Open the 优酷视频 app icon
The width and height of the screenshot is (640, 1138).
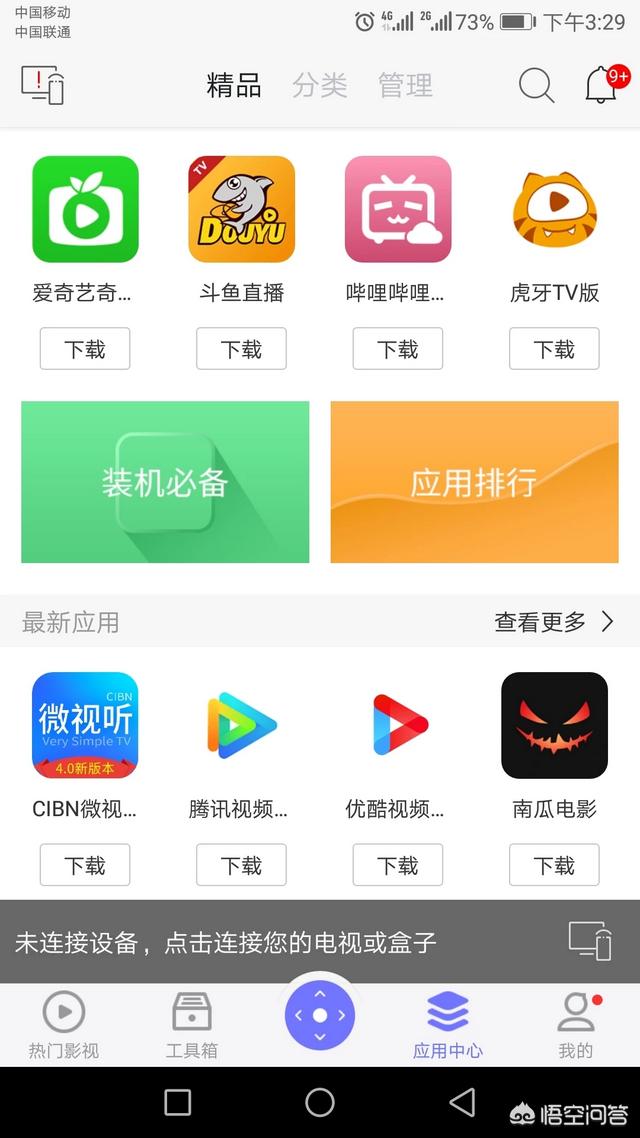[x=398, y=725]
